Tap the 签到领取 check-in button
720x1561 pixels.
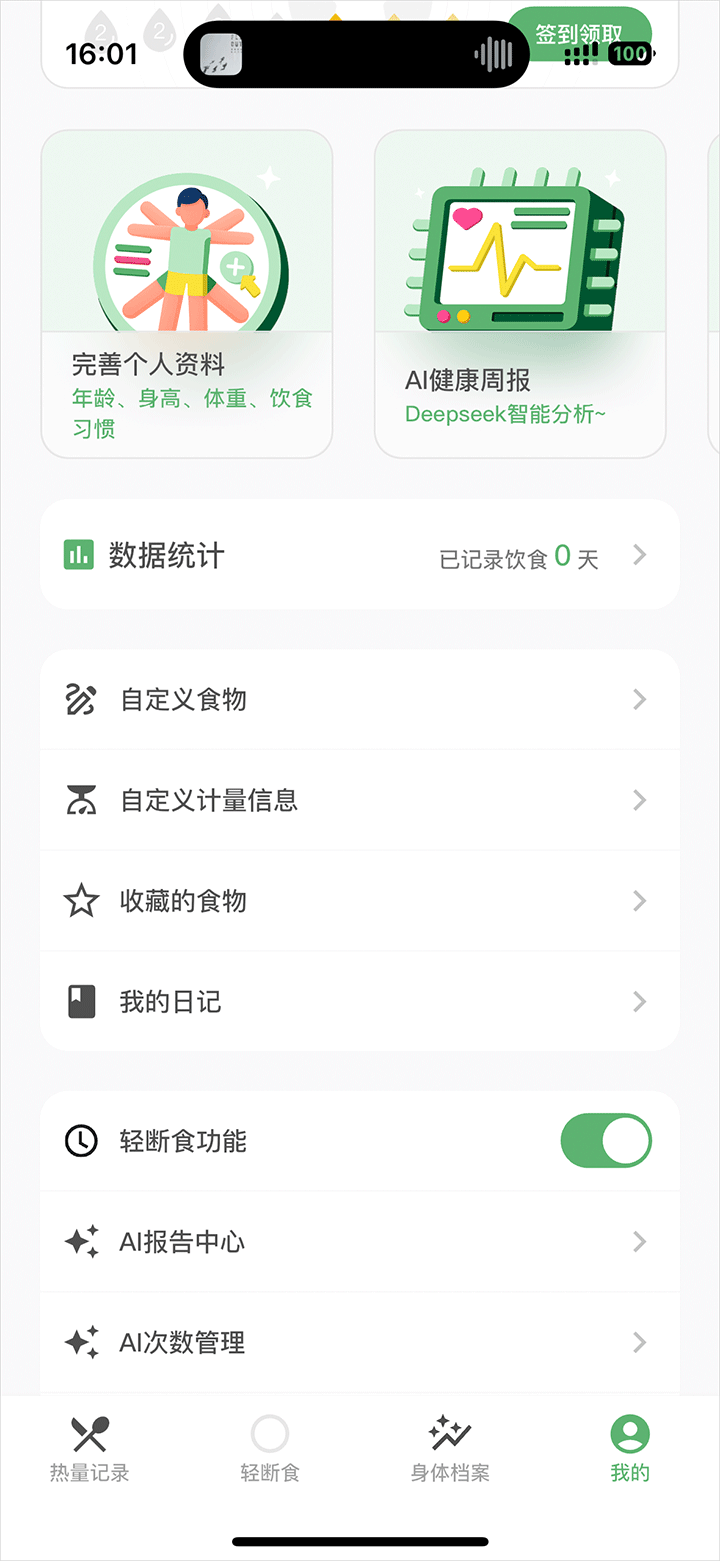pyautogui.click(x=579, y=32)
